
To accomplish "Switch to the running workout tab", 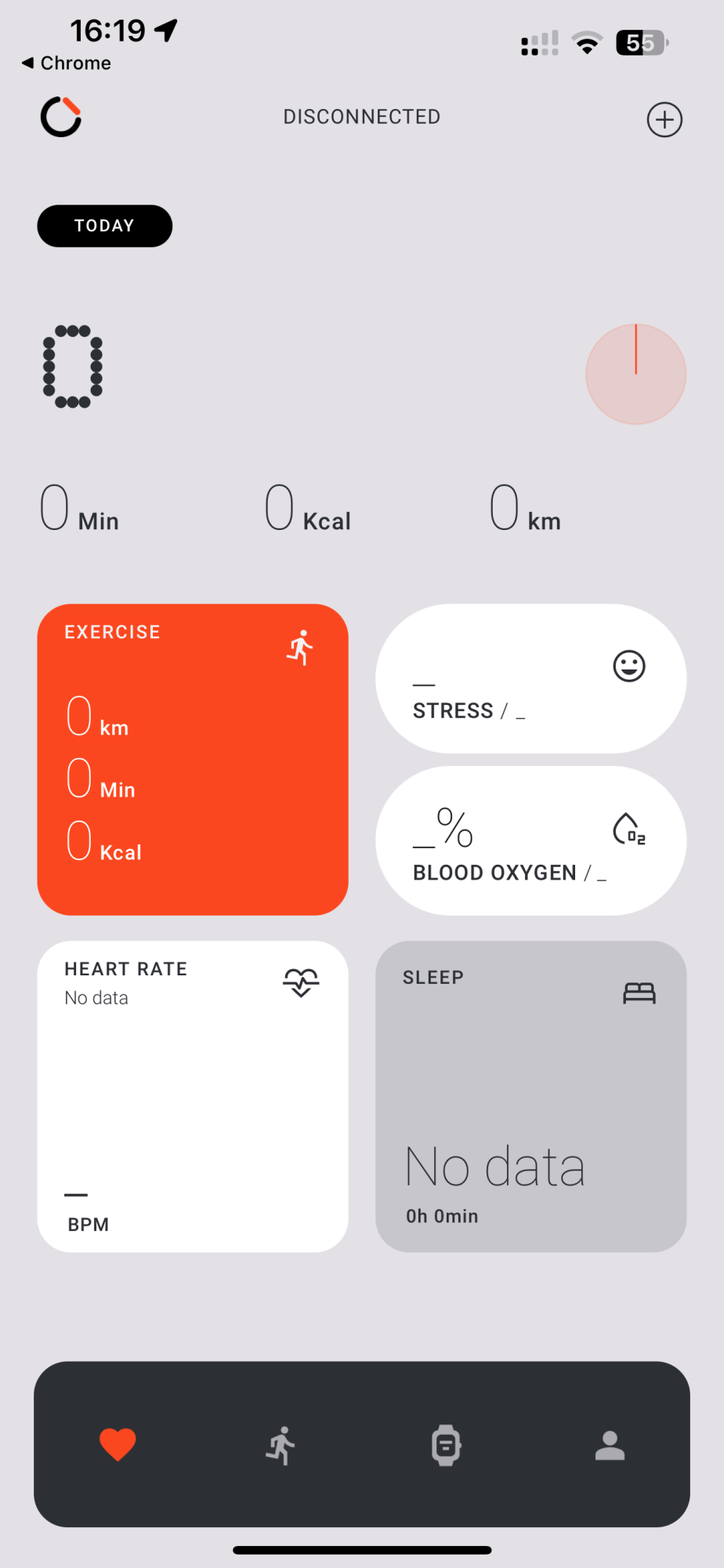I will point(281,1445).
